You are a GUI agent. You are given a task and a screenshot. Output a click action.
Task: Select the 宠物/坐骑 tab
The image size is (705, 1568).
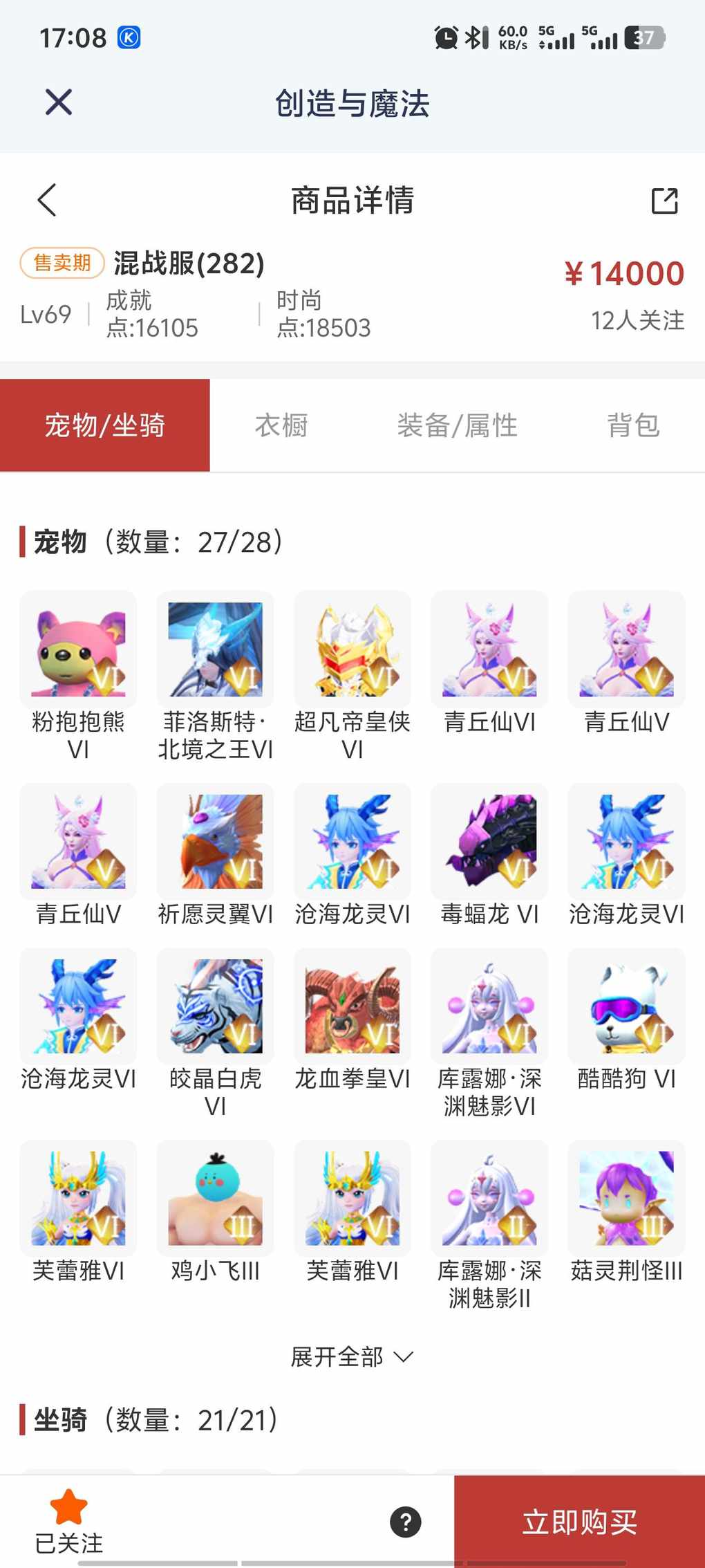coord(105,425)
